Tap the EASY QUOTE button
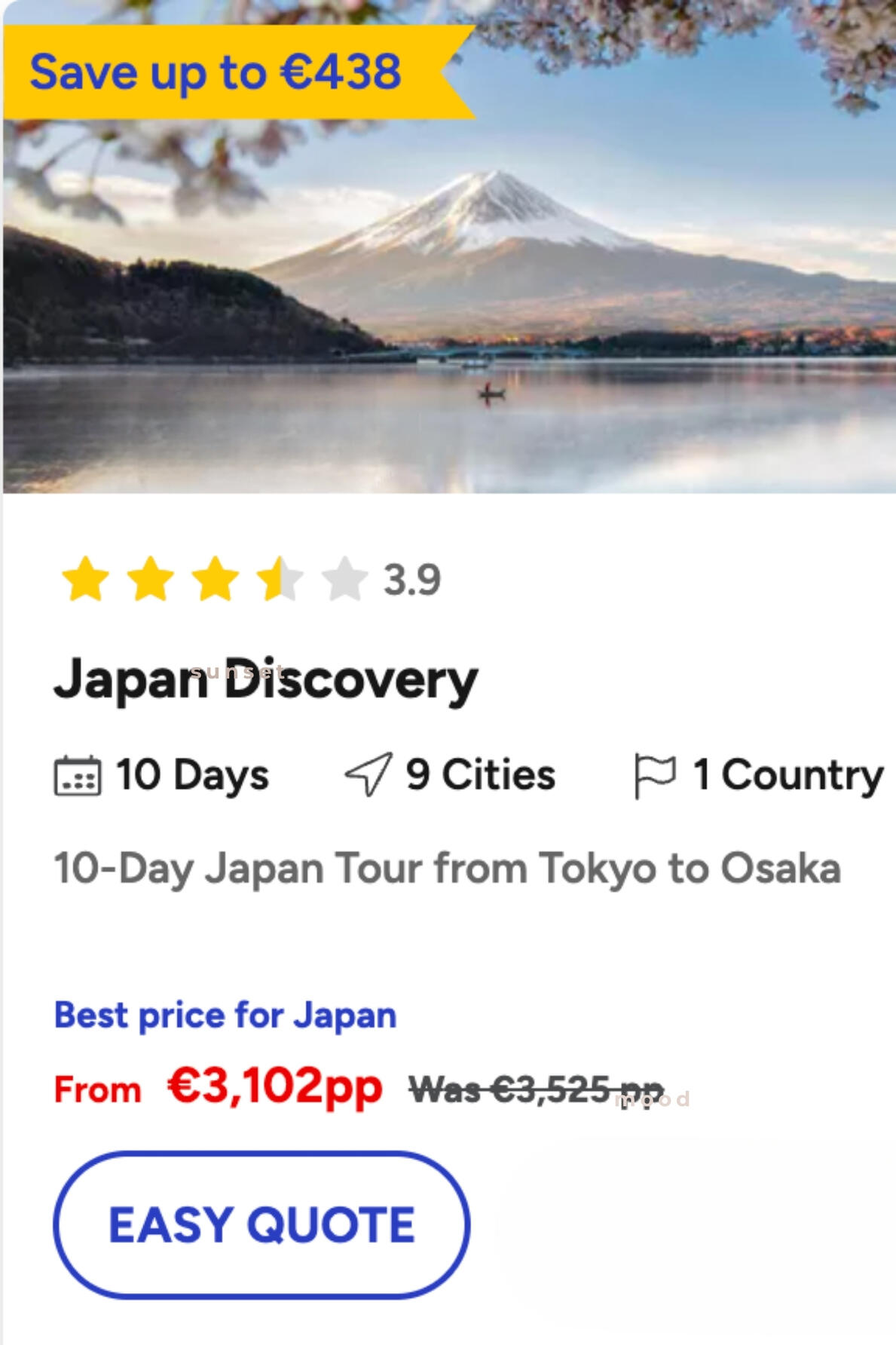This screenshot has width=896, height=1345. click(261, 1224)
